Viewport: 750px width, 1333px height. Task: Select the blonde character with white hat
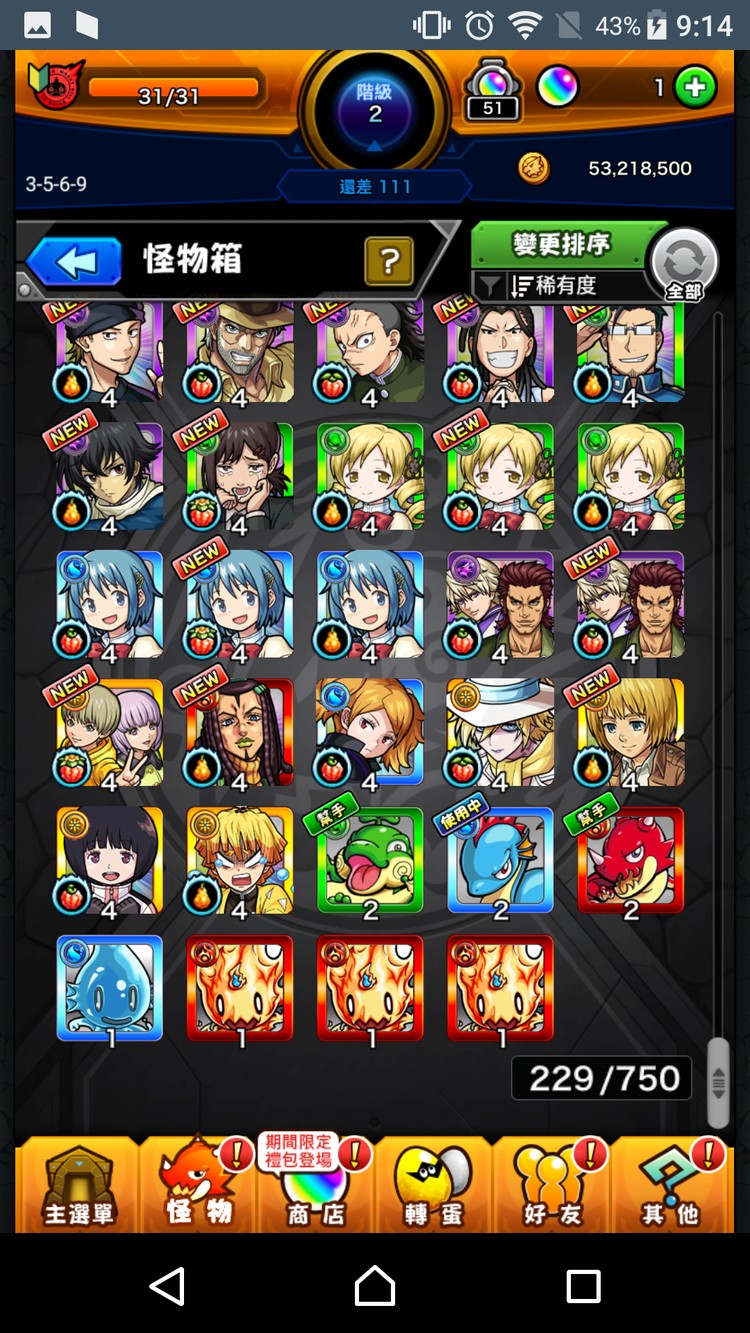click(x=500, y=732)
